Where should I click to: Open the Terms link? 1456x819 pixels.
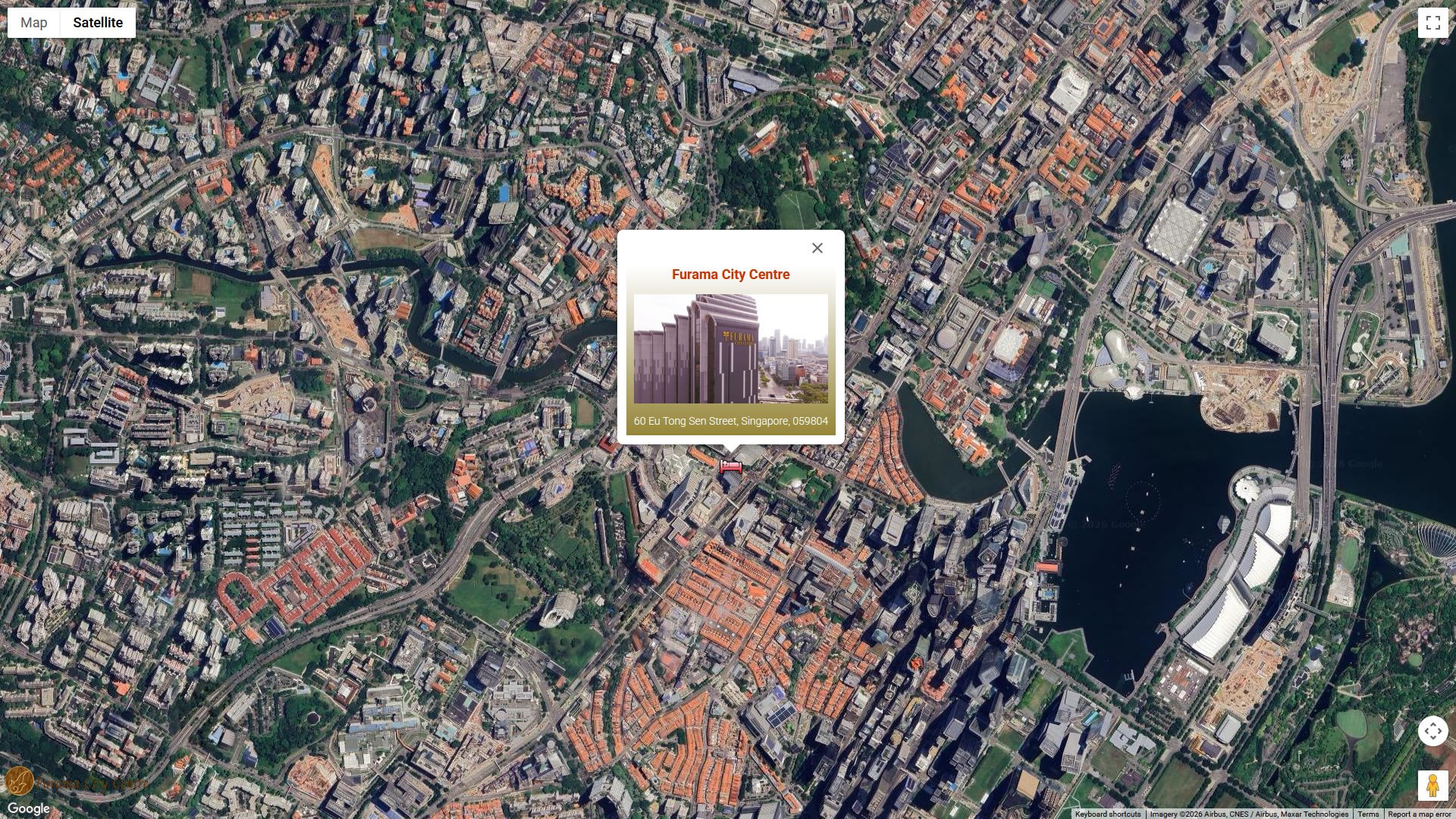pyautogui.click(x=1368, y=814)
